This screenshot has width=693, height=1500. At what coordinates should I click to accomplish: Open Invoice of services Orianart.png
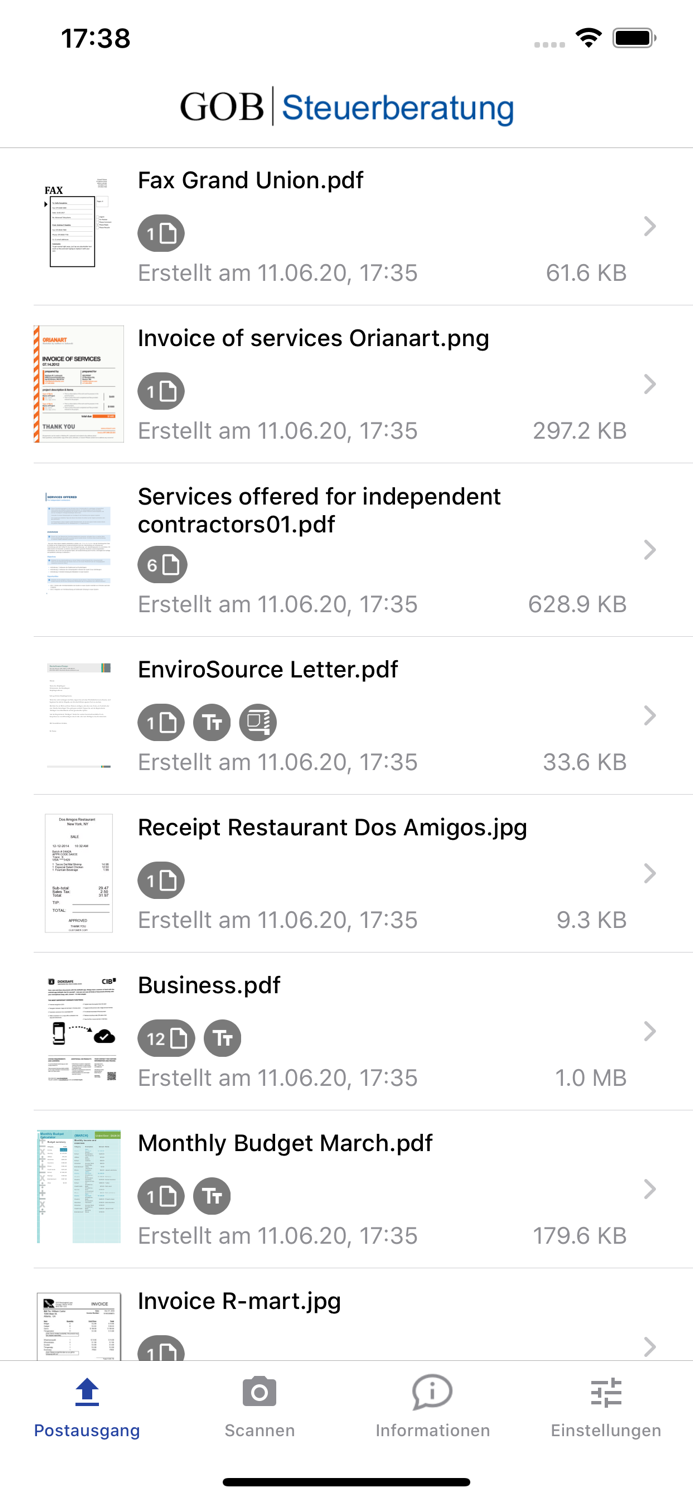point(346,384)
